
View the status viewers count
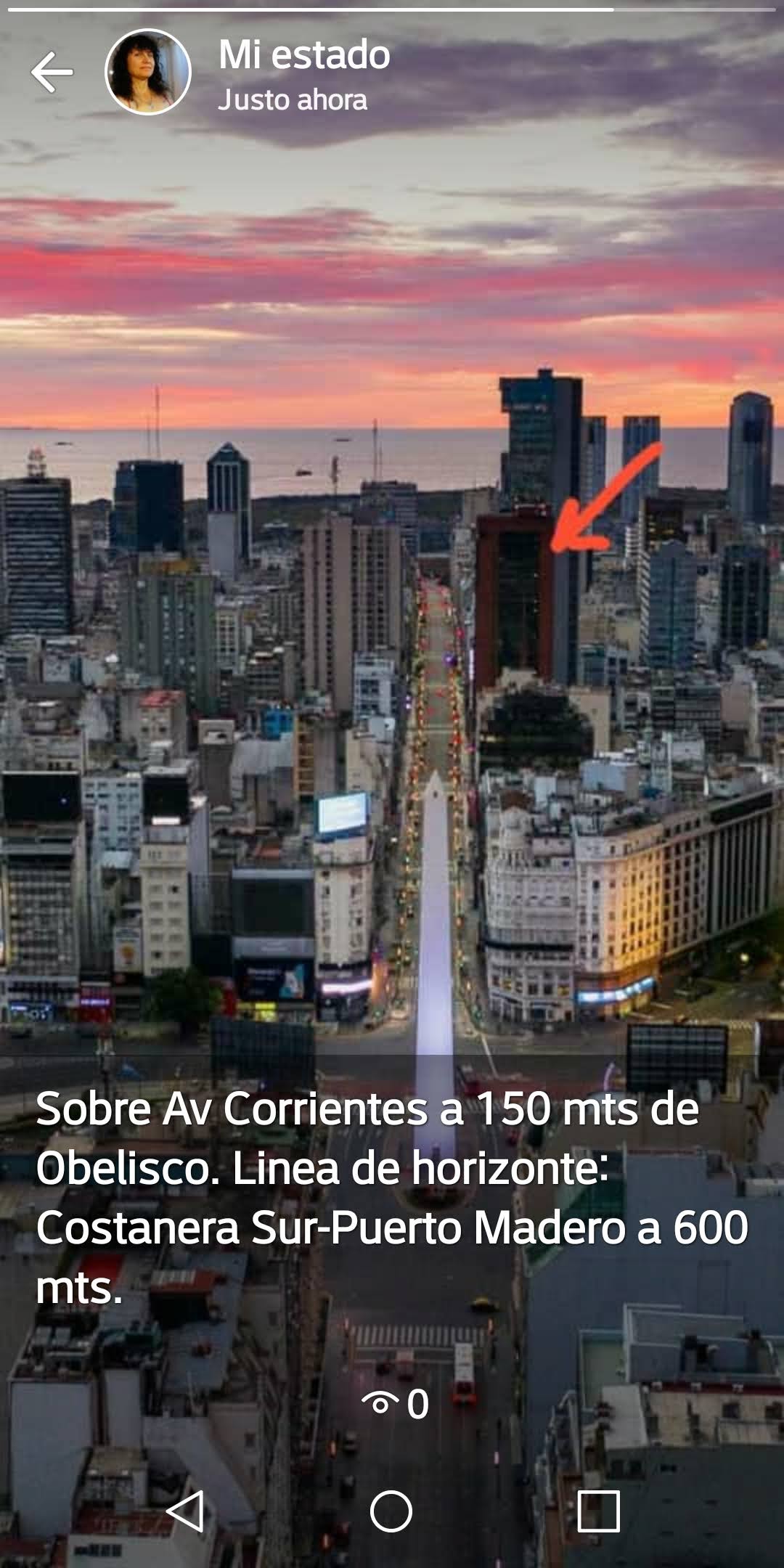(394, 1404)
